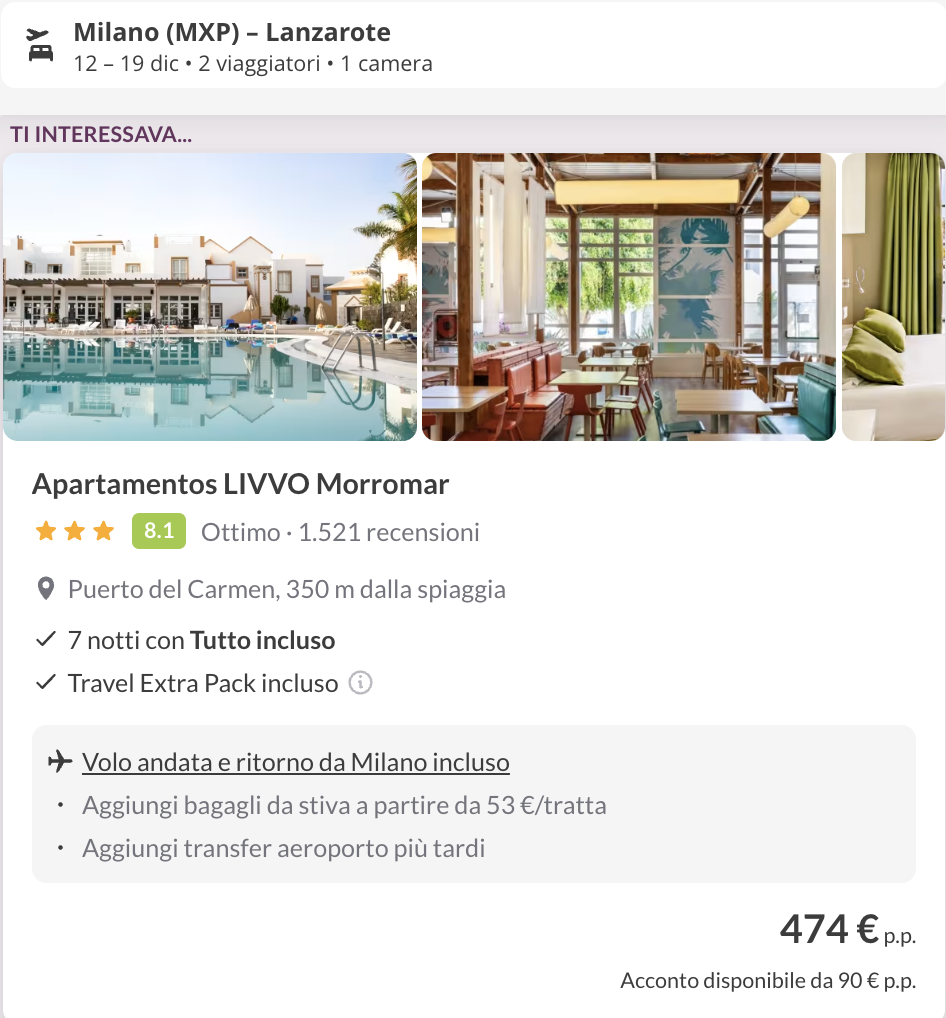The width and height of the screenshot is (946, 1018).
Task: Open the Travel Extra Pack info icon
Action: [362, 683]
